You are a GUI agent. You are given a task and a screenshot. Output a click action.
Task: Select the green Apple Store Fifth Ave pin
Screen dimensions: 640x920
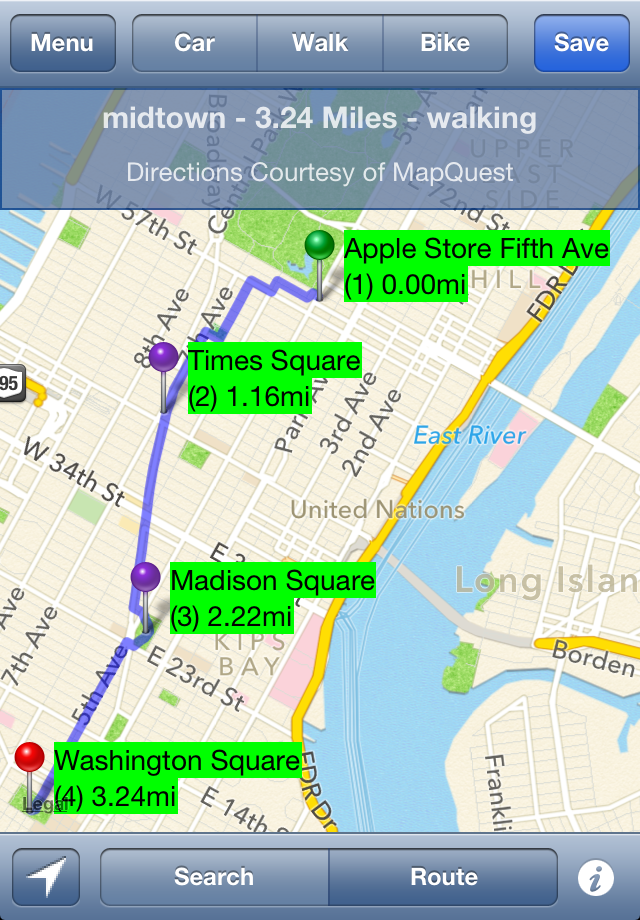coord(319,248)
